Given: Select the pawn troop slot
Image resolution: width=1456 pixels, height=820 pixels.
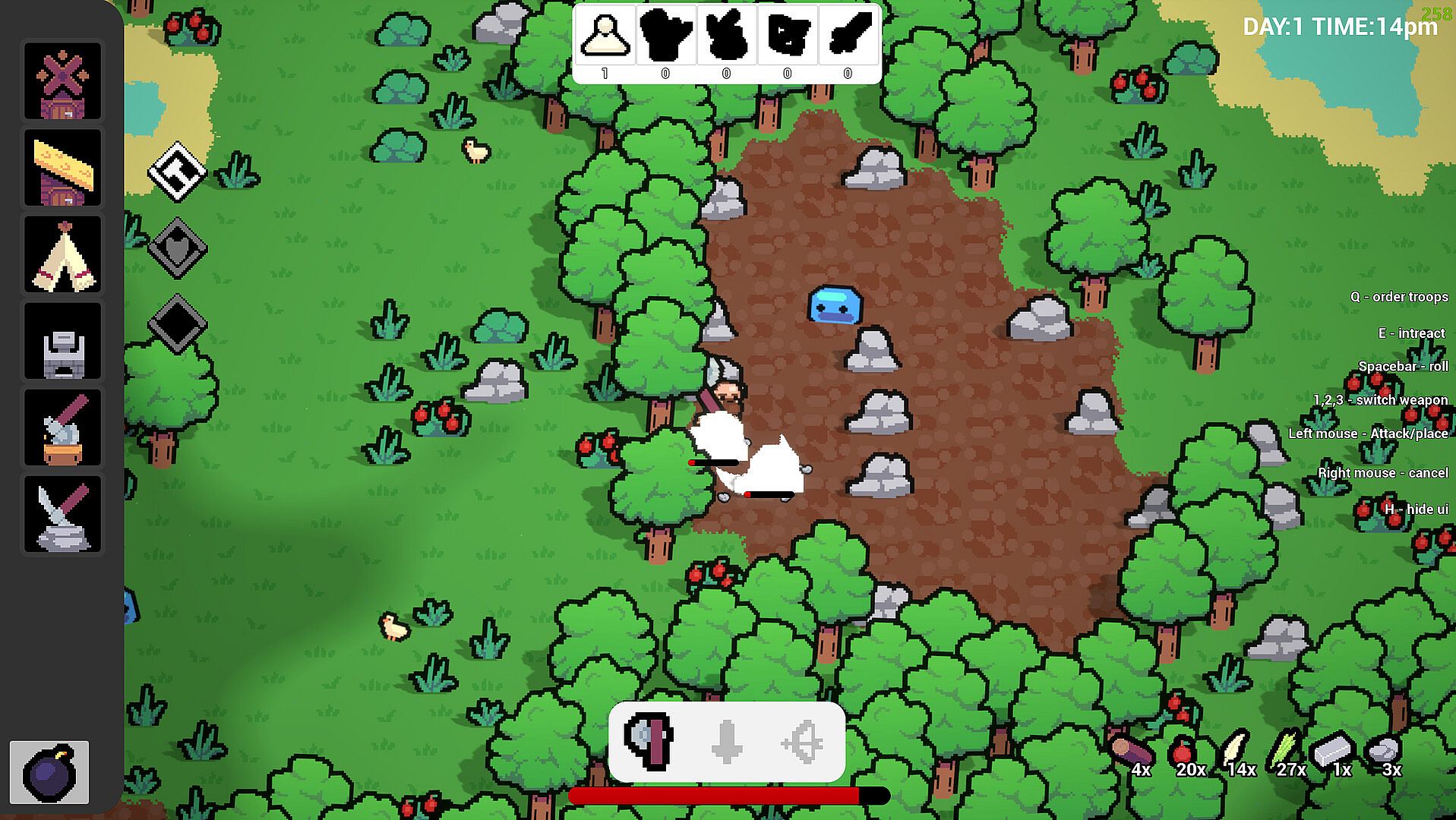Looking at the screenshot, I should click(x=605, y=36).
